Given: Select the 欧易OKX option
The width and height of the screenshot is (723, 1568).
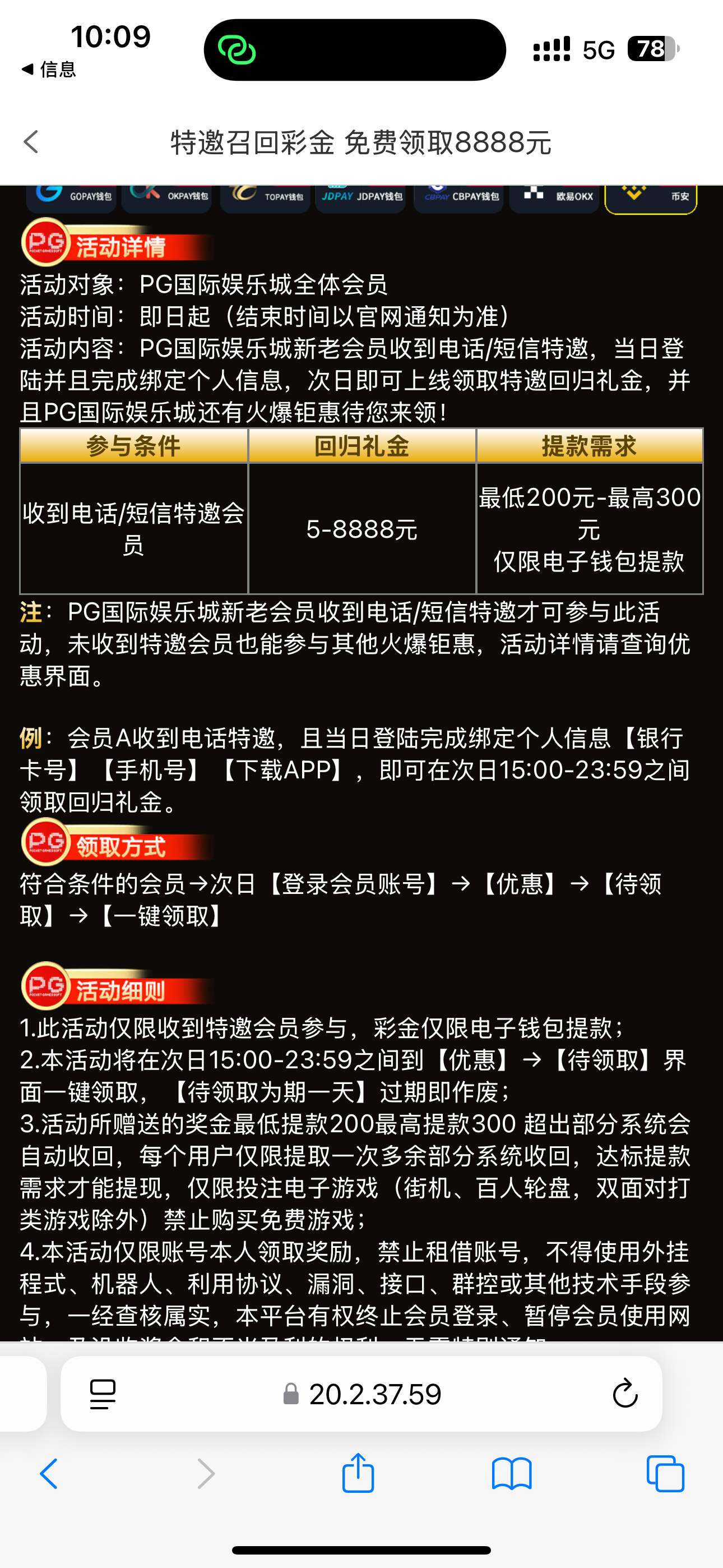Looking at the screenshot, I should point(554,197).
